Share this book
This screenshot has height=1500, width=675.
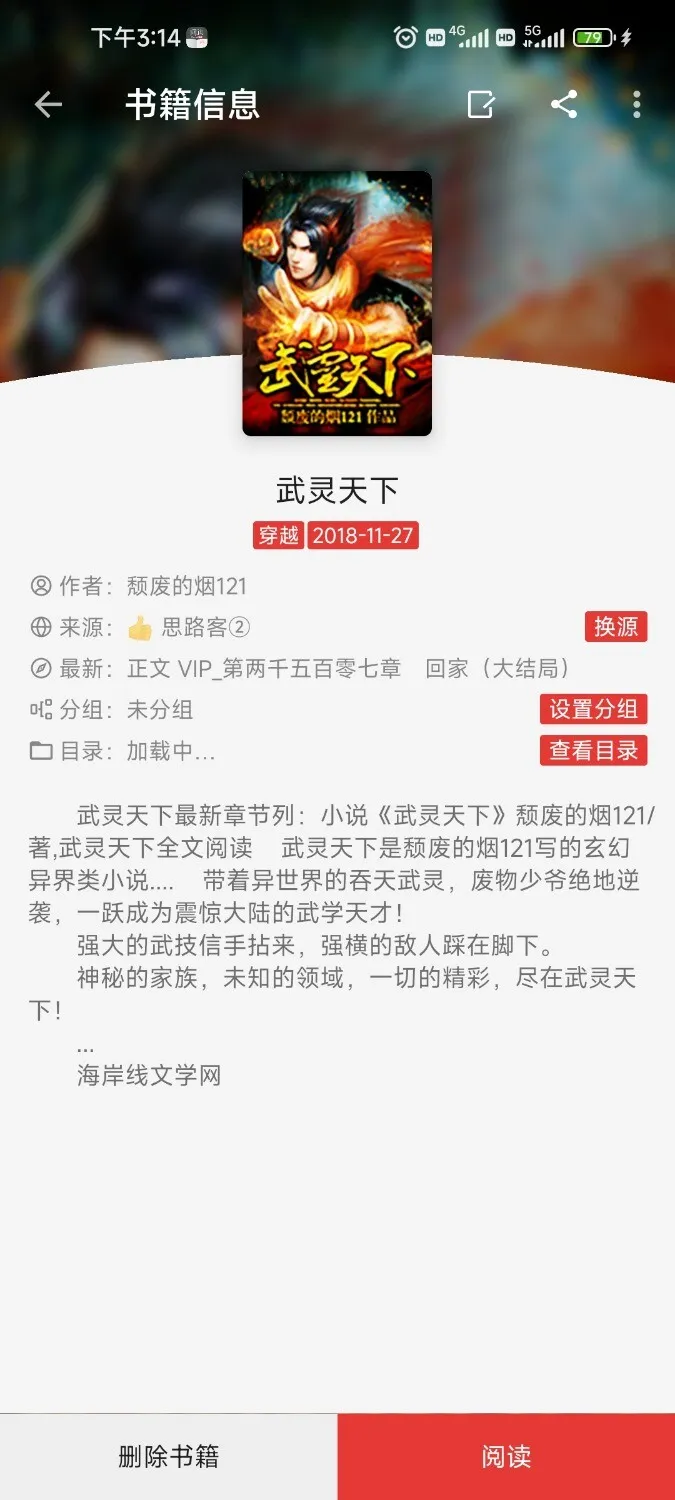[x=564, y=104]
